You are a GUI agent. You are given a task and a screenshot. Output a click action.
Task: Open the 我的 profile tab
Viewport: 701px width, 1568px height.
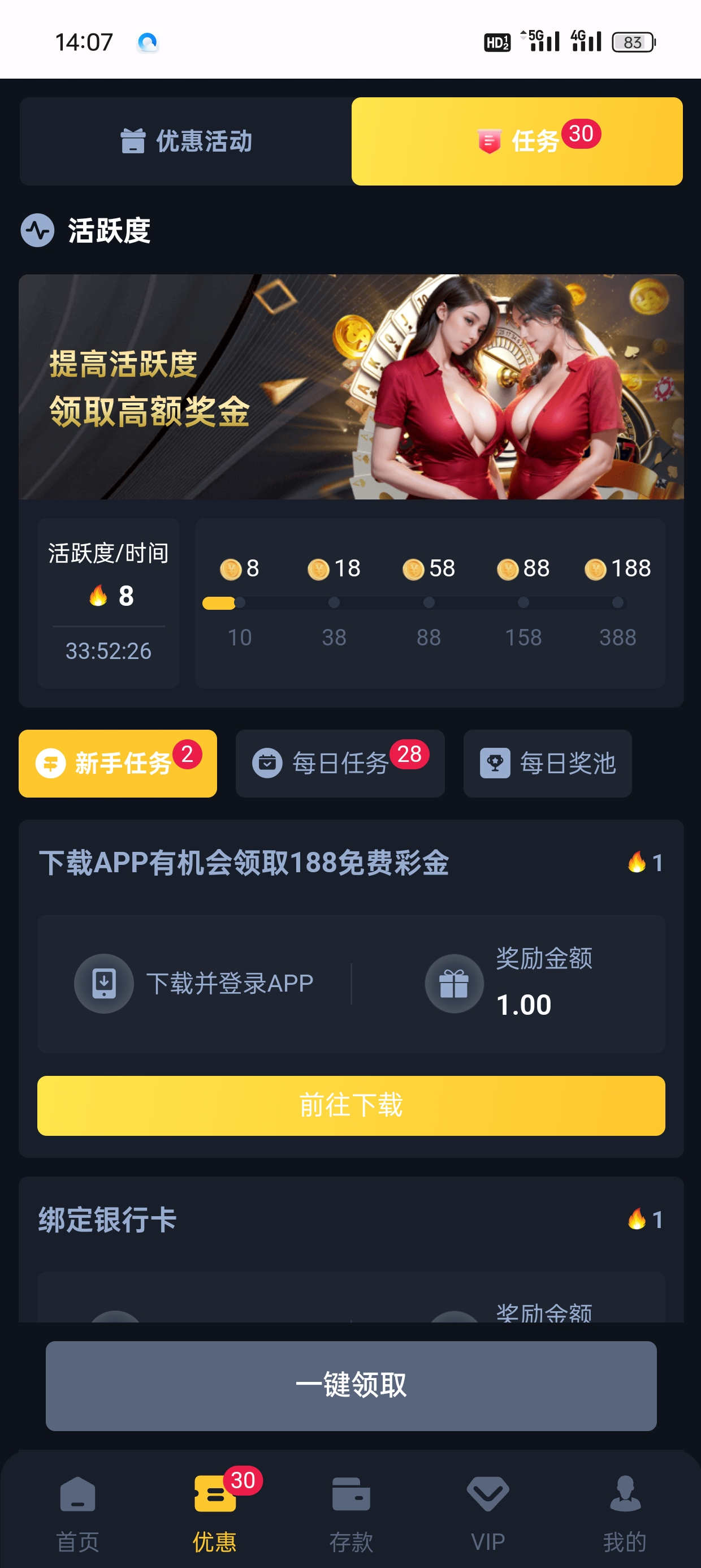pyautogui.click(x=624, y=1513)
